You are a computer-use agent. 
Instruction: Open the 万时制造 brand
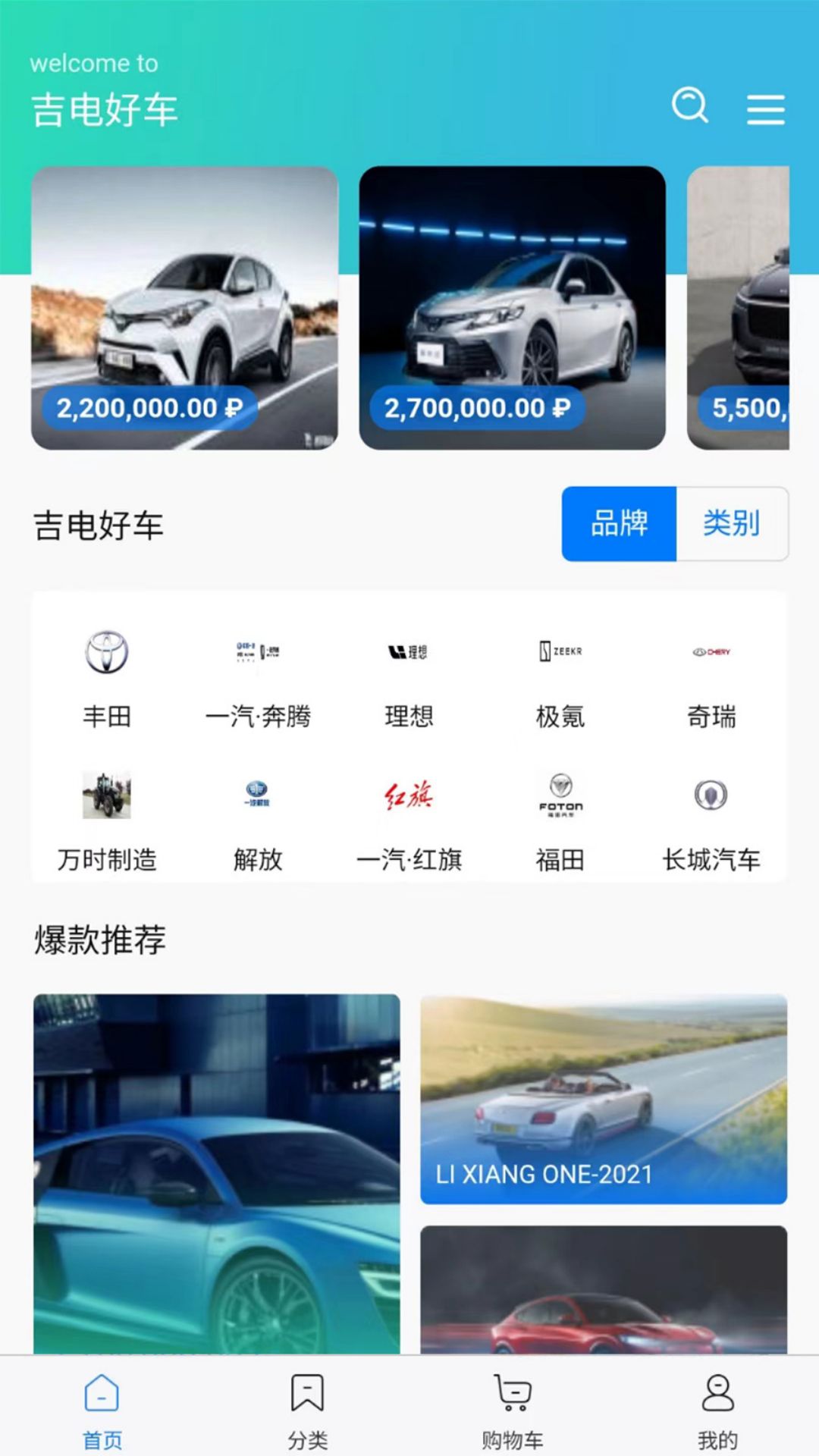[107, 819]
